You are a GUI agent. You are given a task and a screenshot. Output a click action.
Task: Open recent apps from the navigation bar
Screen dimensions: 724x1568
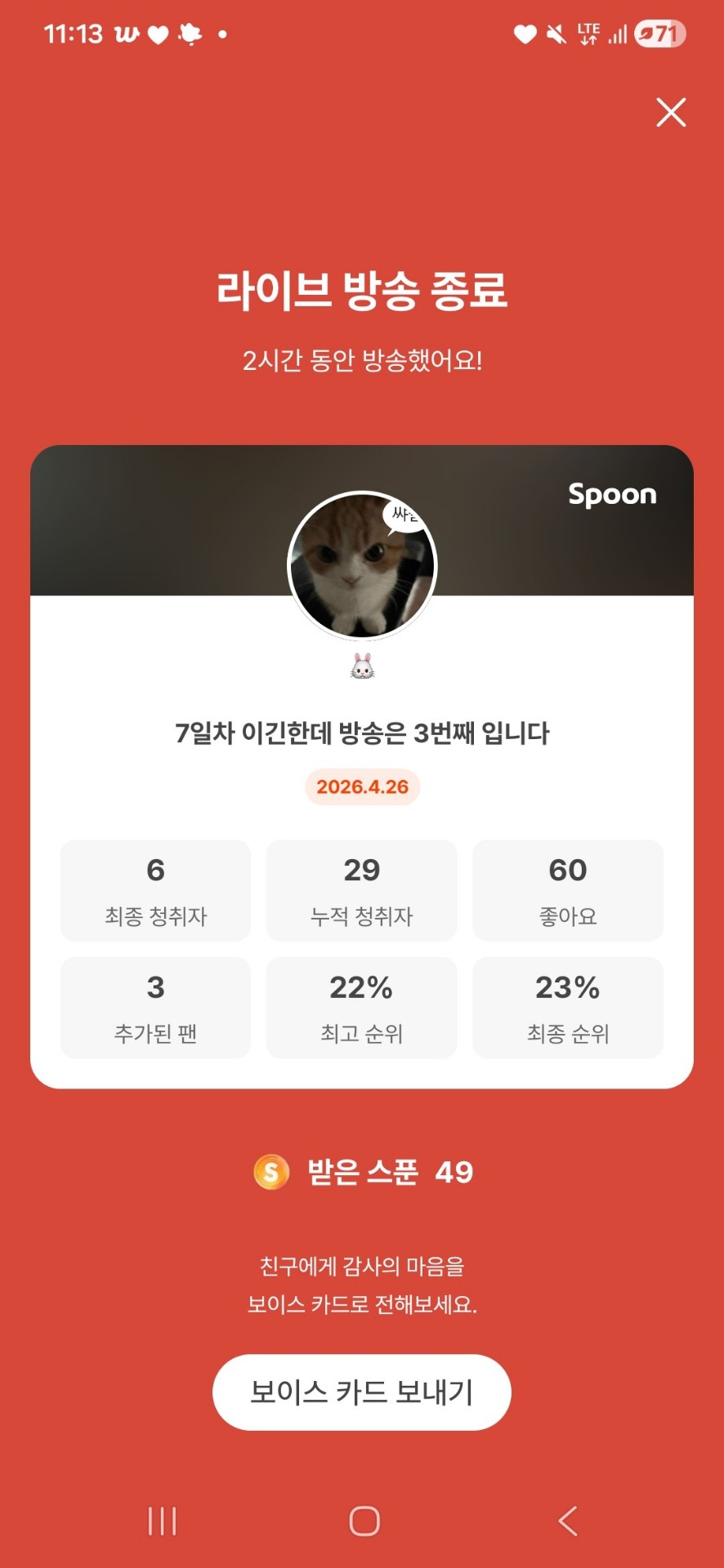pos(162,1521)
